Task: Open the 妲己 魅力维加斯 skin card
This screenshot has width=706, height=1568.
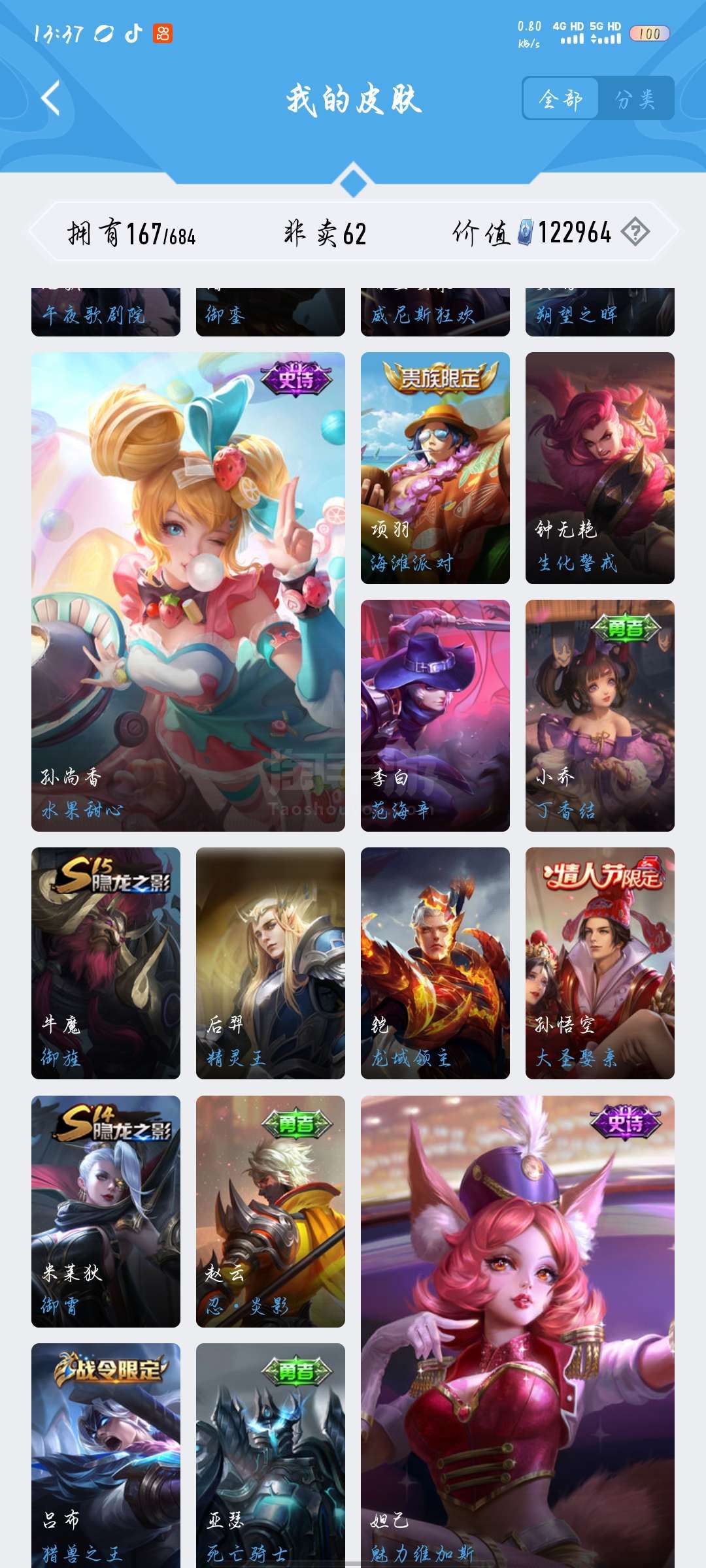Action: (518, 1331)
